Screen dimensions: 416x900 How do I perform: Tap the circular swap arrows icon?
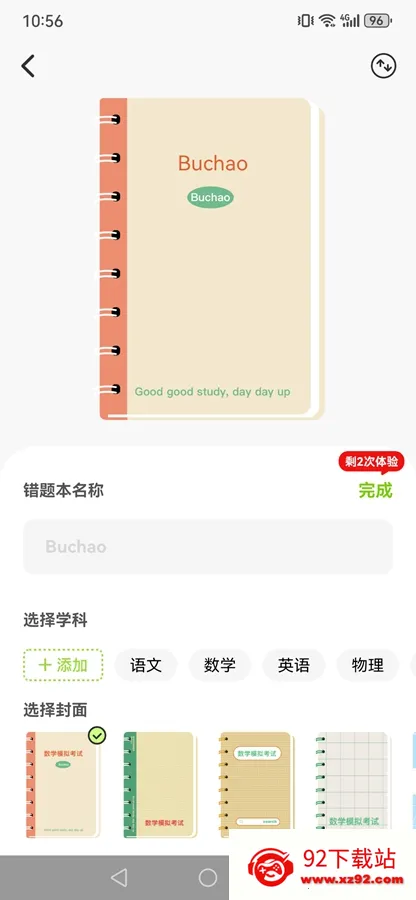point(383,66)
